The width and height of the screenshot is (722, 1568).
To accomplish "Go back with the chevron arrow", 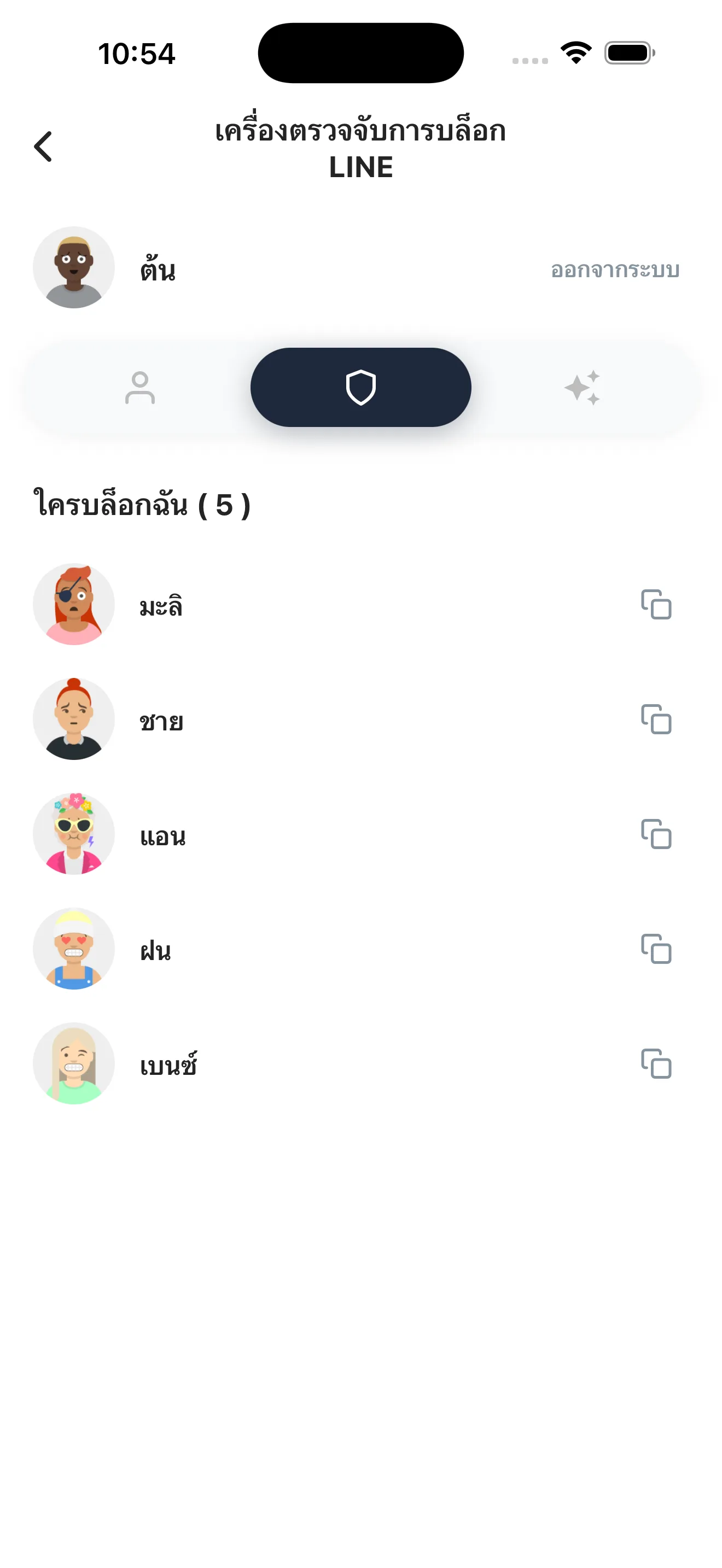I will (43, 147).
